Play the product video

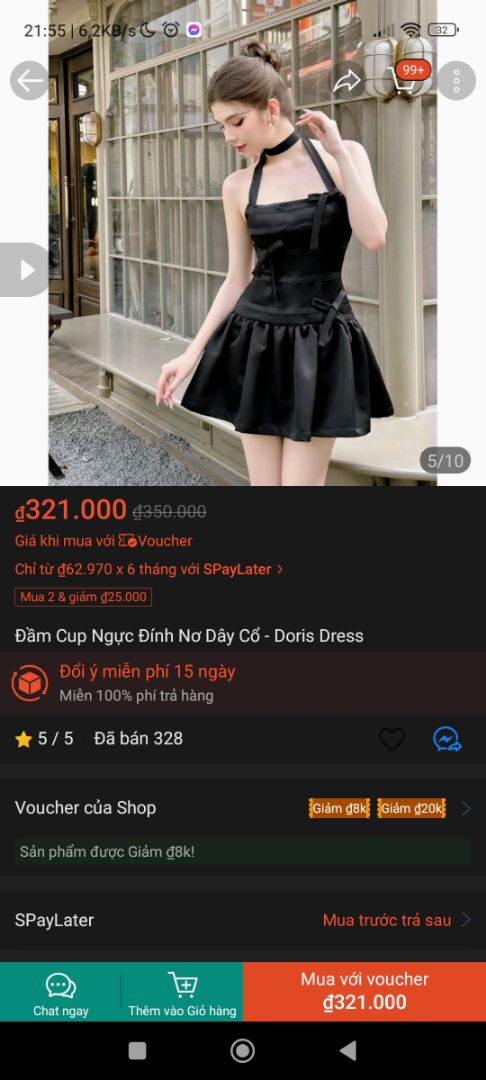24,269
